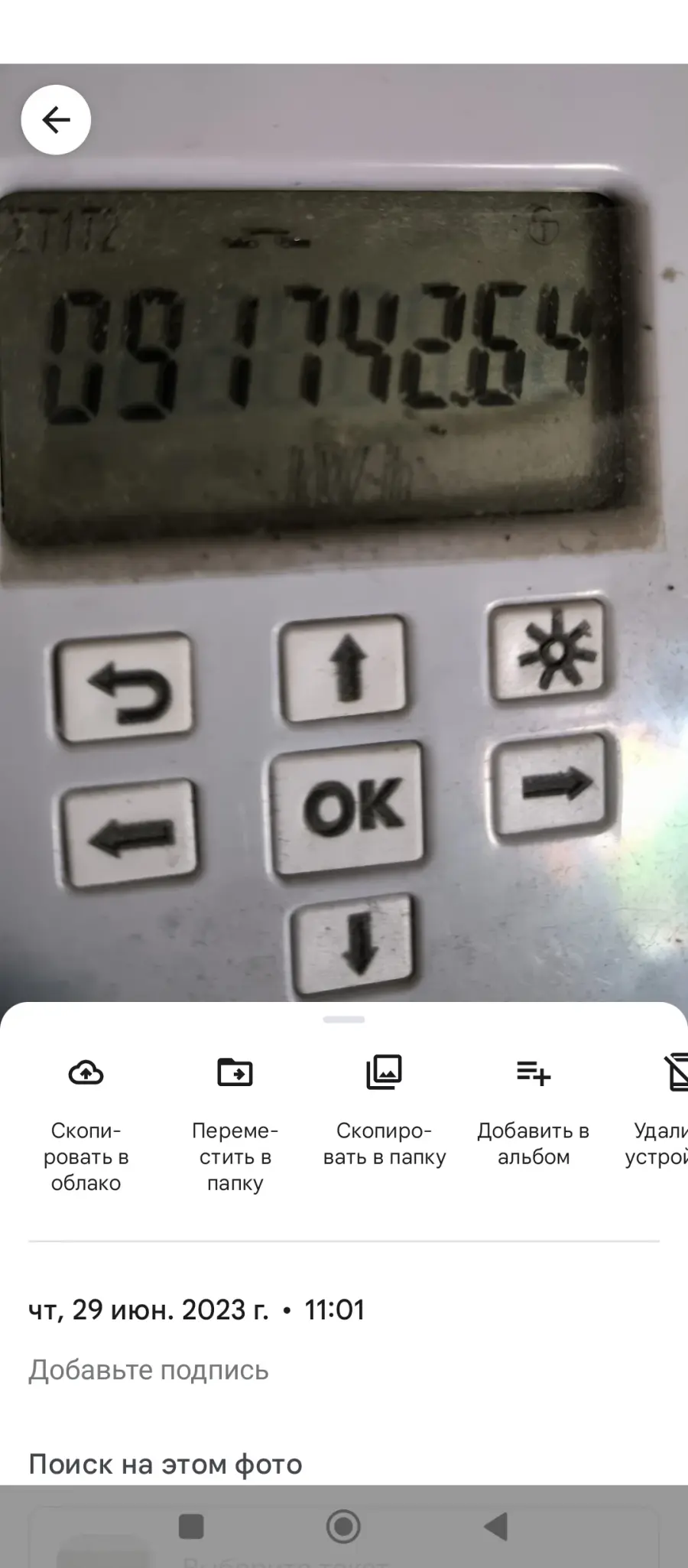Tap Добавить в альбом

pos(534,1111)
